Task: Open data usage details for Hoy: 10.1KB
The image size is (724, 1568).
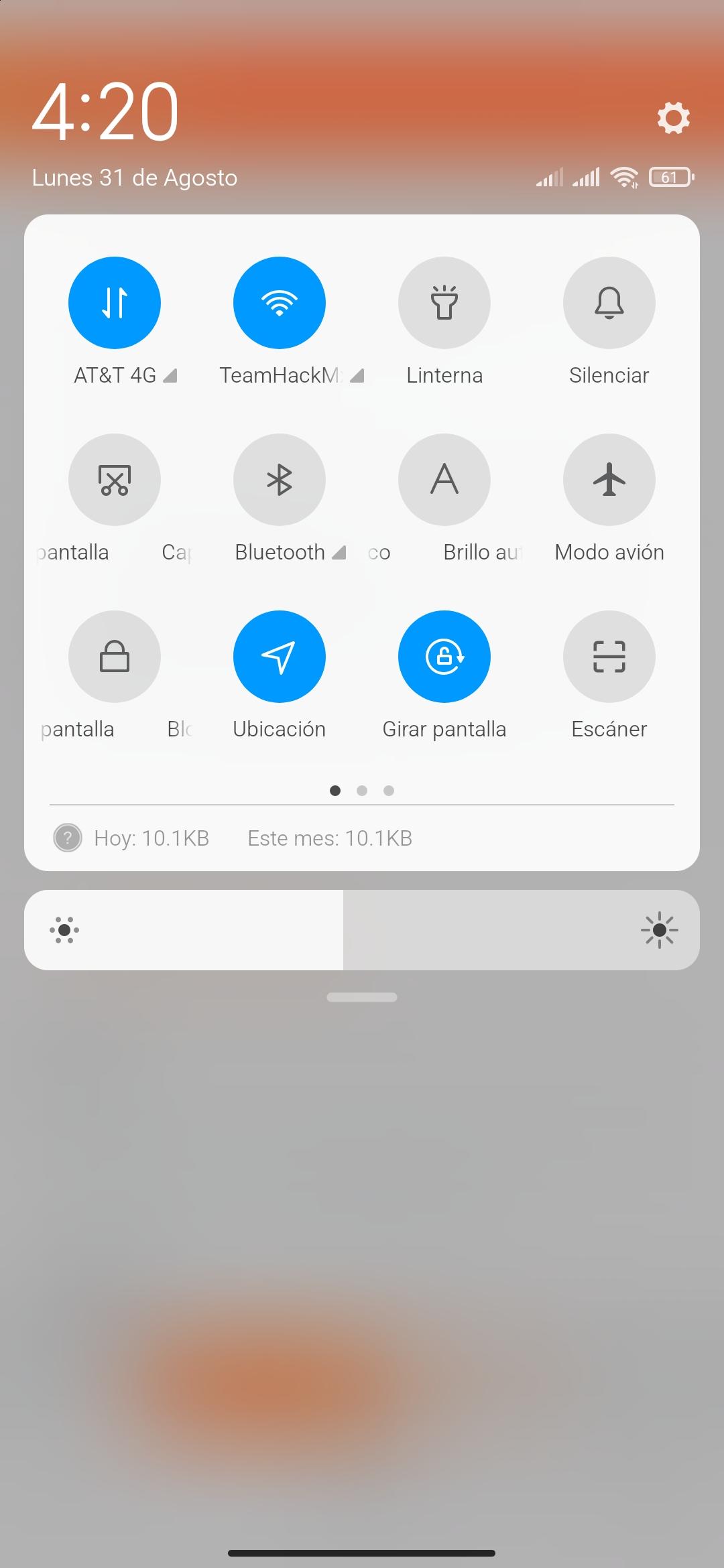Action: 152,838
